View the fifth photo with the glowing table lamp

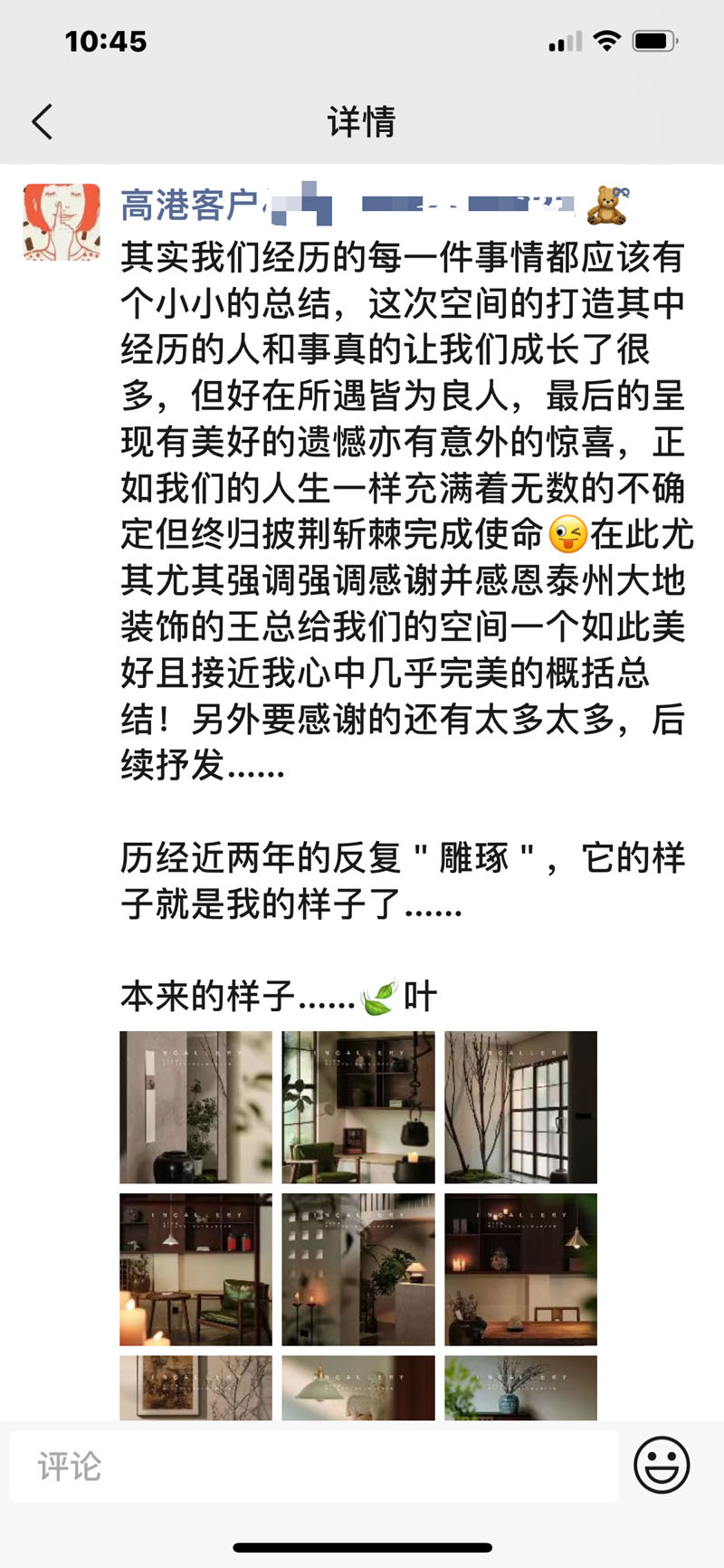pos(358,1269)
